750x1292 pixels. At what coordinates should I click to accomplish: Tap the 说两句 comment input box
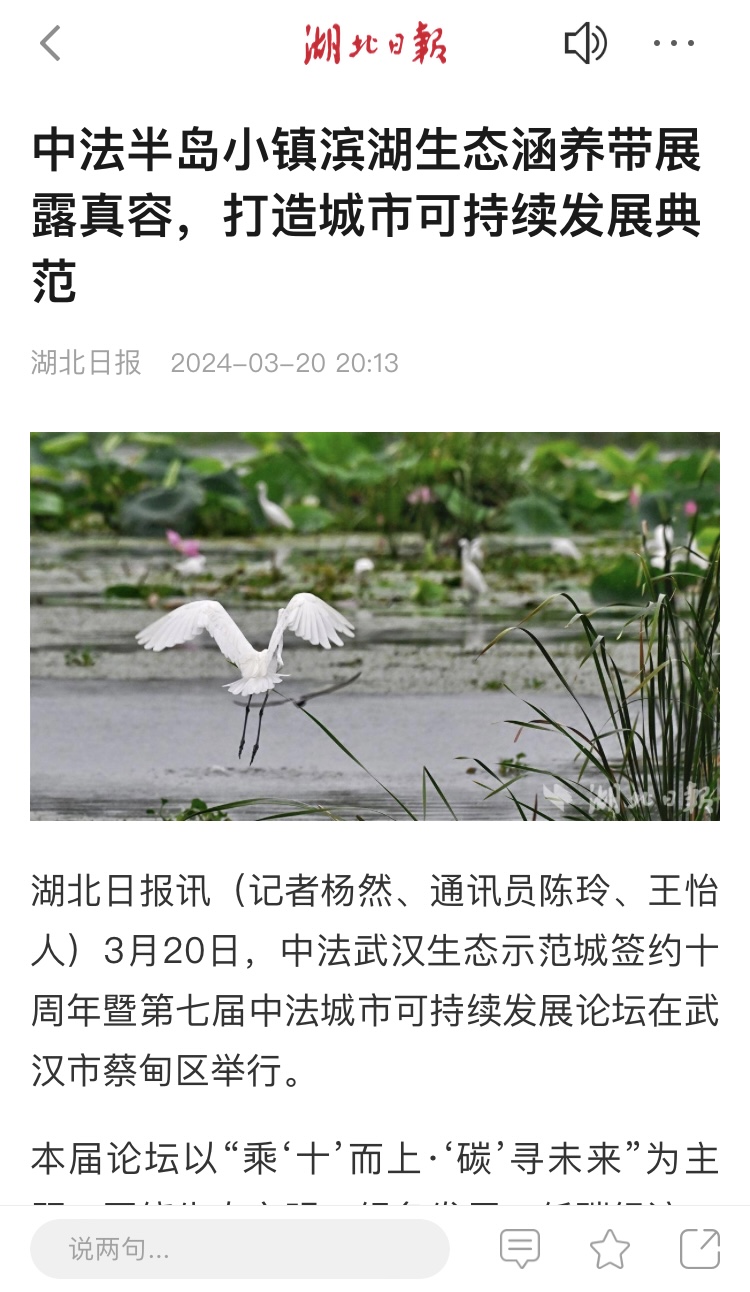pyautogui.click(x=240, y=1248)
